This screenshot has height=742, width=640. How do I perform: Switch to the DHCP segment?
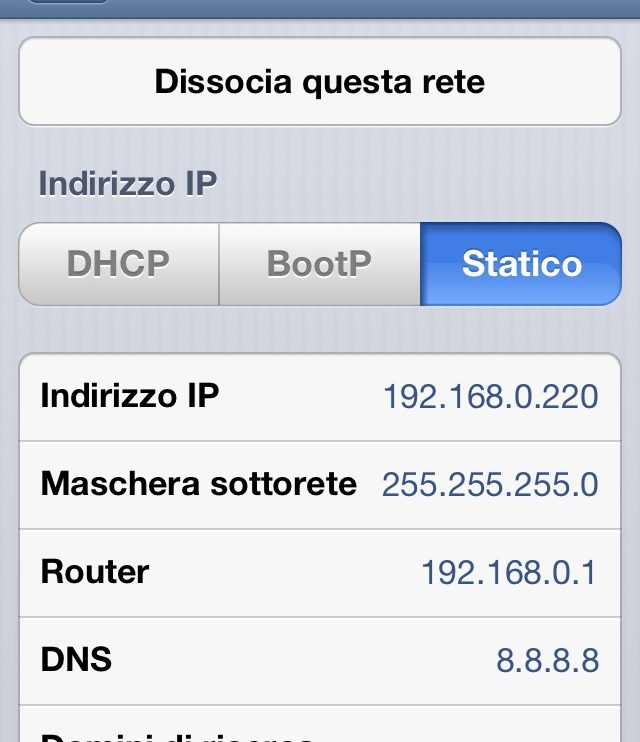coord(119,264)
